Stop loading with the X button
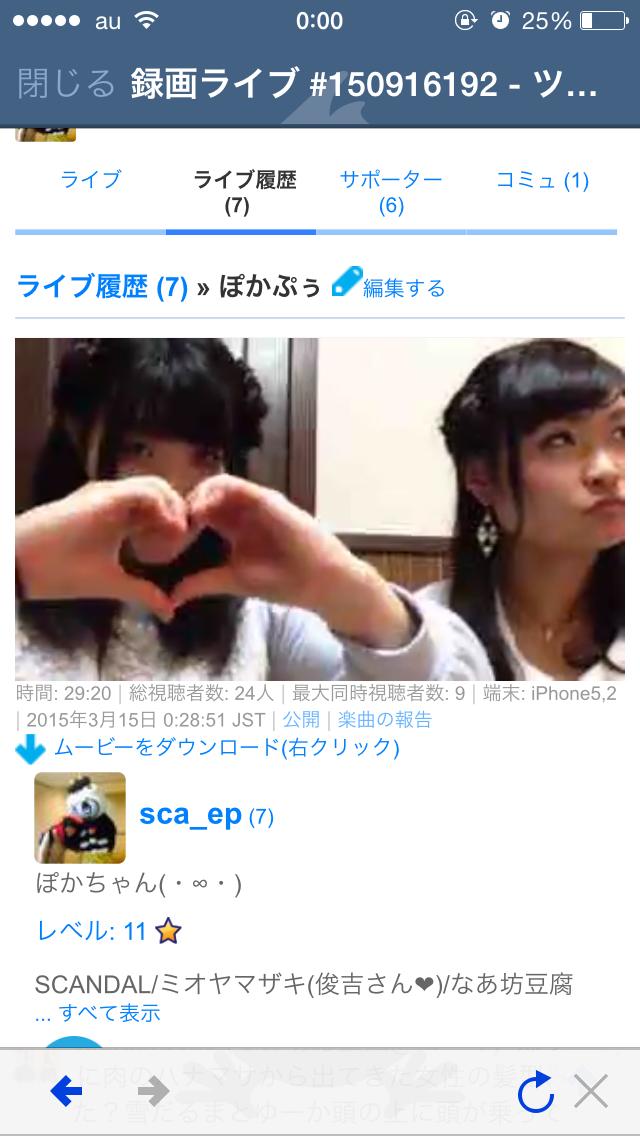640x1136 pixels. coord(591,1093)
